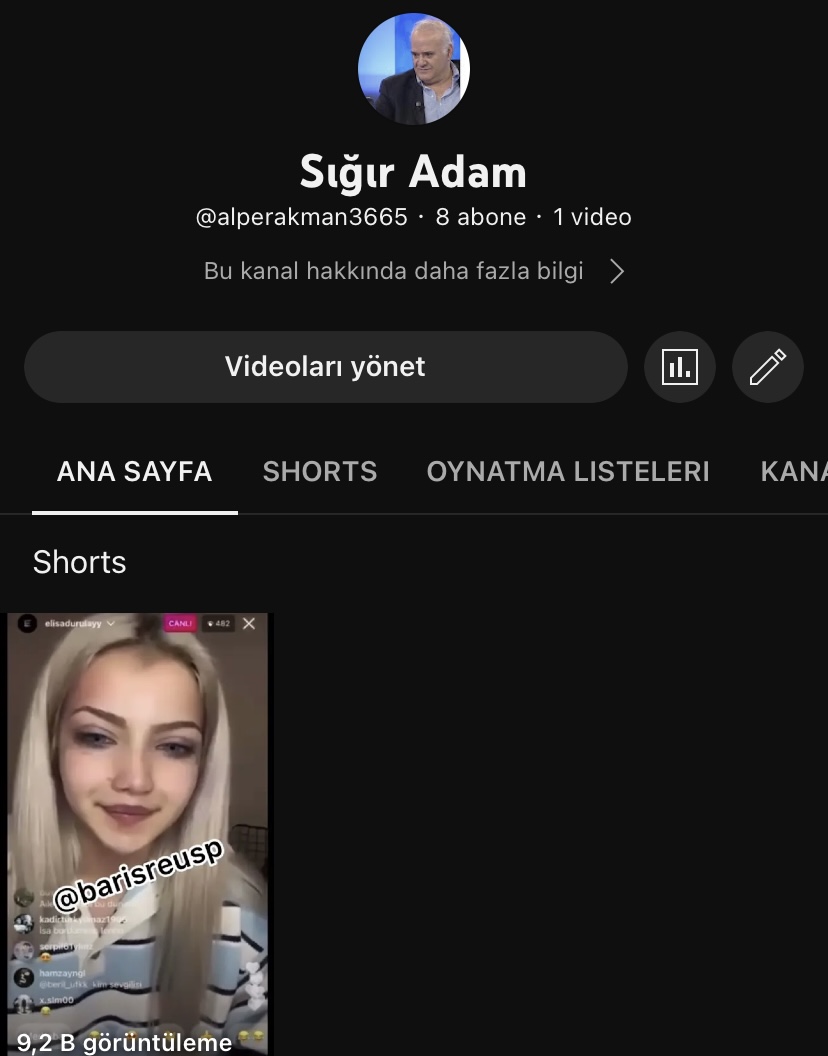This screenshot has width=828, height=1056.
Task: Select the ANA SAYFA tab
Action: [x=134, y=472]
